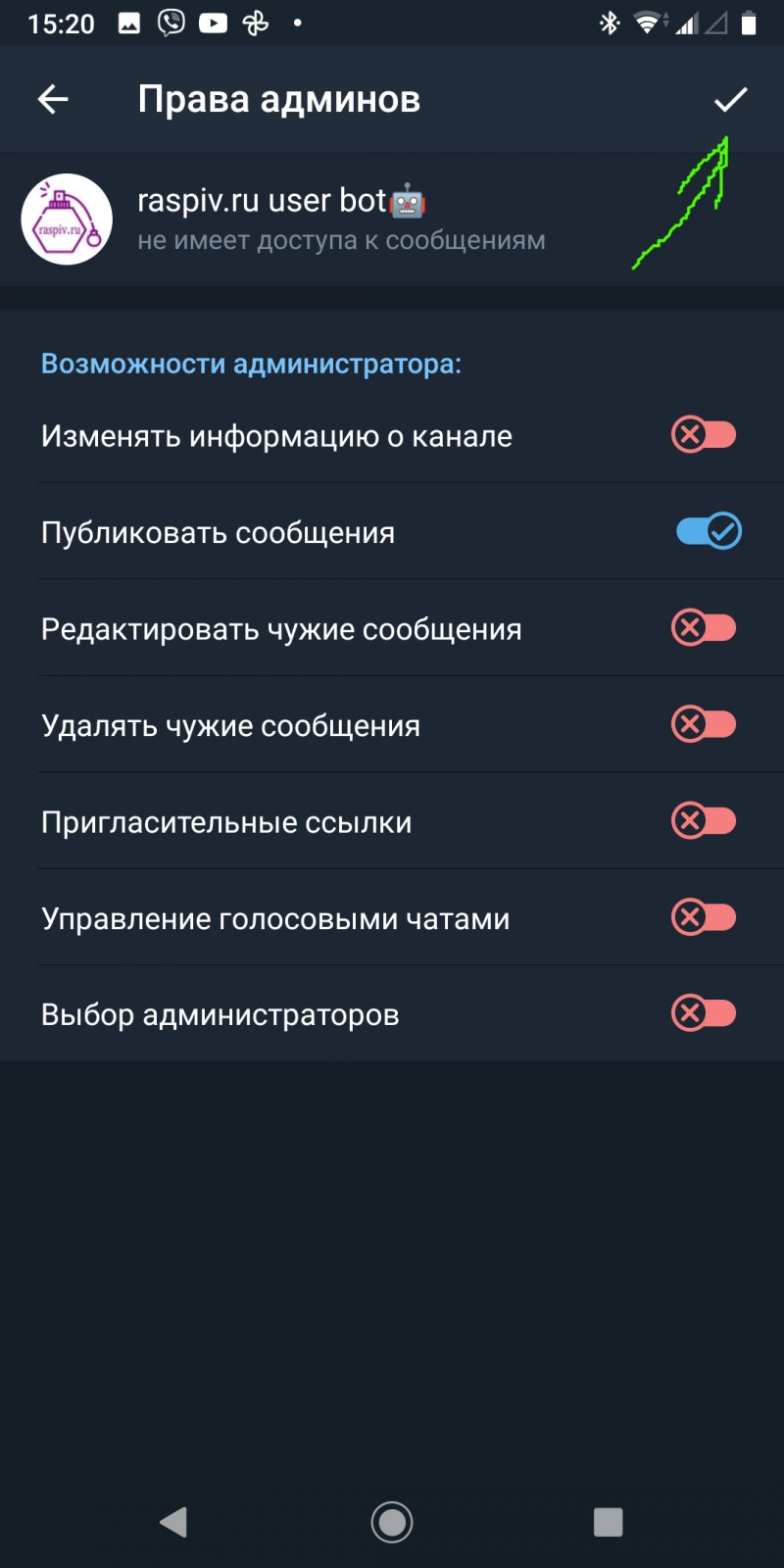Tap the system home button
Viewport: 784px width, 1568px height.
coord(392,1522)
